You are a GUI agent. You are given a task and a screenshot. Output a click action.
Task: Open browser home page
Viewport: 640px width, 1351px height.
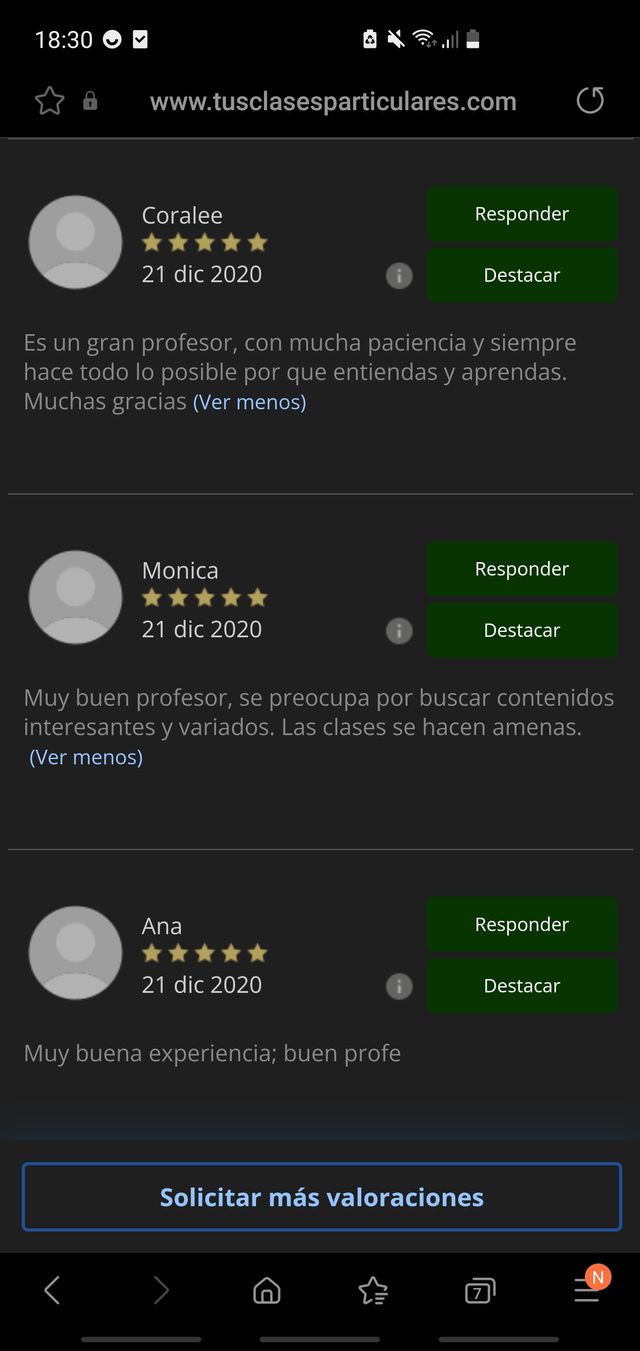(266, 1291)
